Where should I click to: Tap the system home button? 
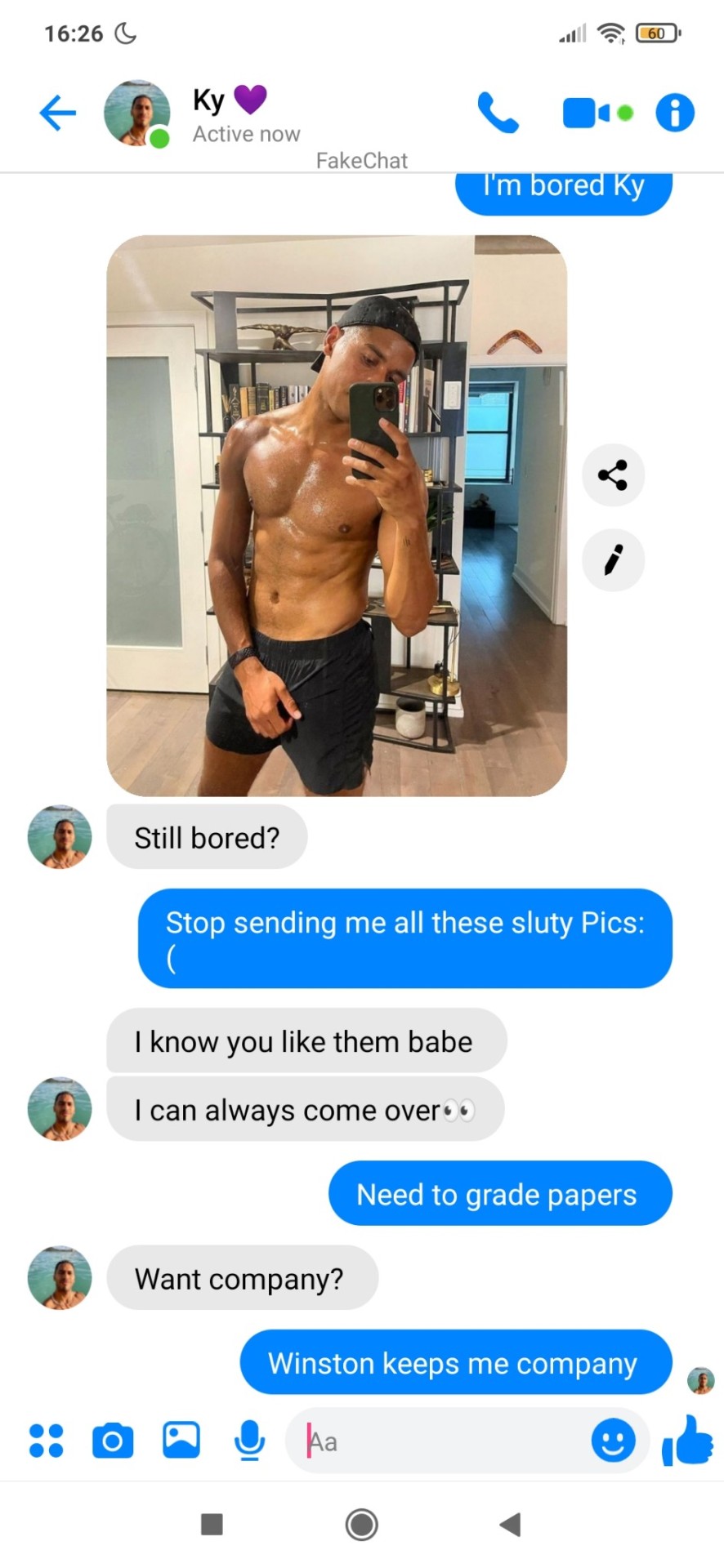361,1524
